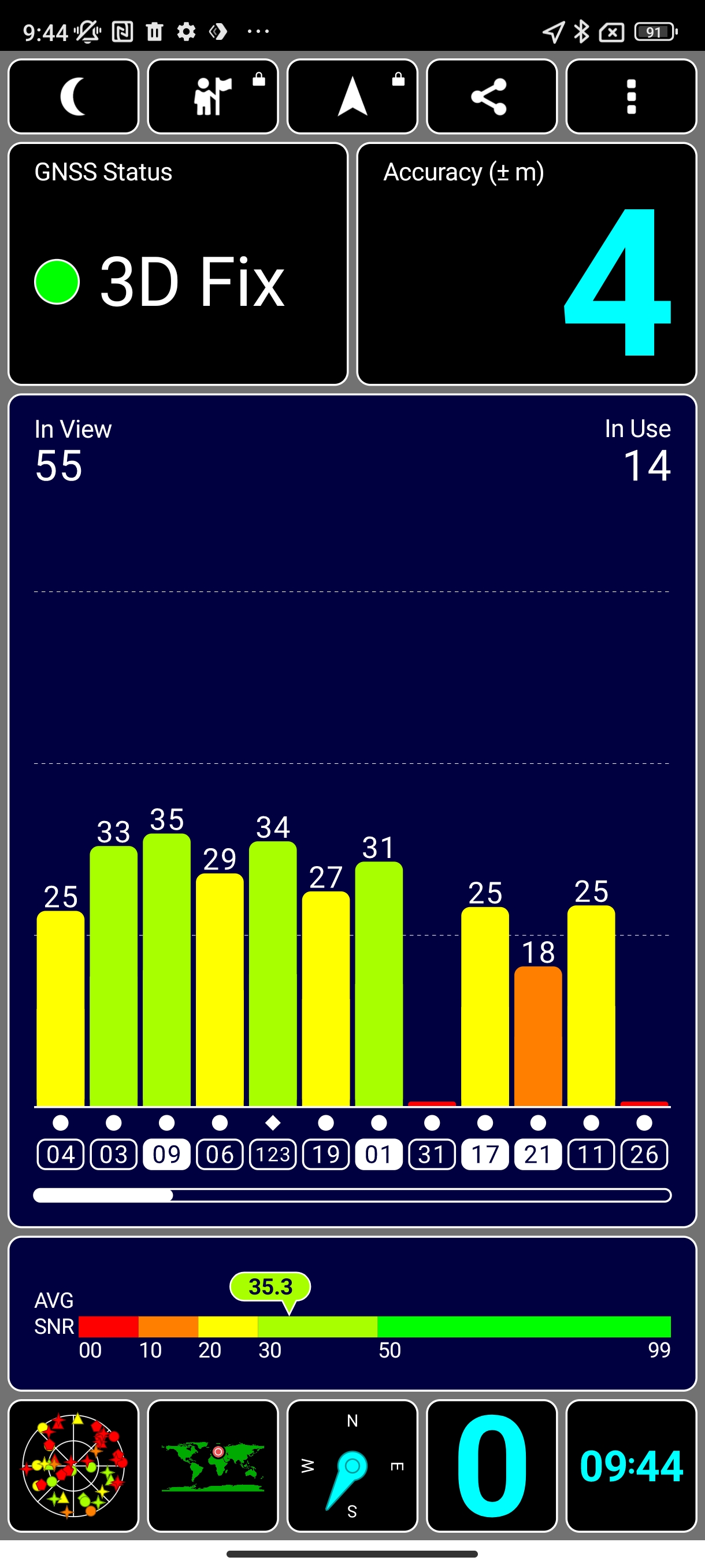Select satellite 21 in the signal chart
The height and width of the screenshot is (1568, 705).
(538, 1154)
